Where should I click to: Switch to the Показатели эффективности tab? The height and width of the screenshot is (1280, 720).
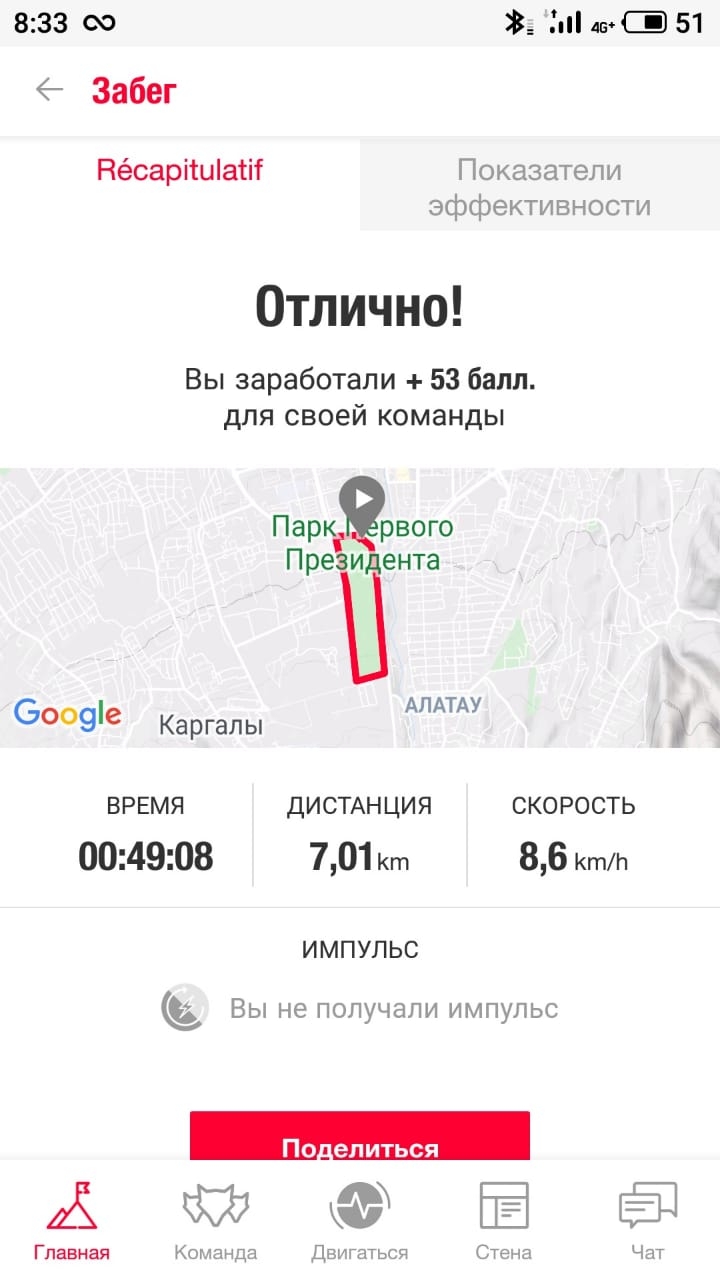coord(539,187)
